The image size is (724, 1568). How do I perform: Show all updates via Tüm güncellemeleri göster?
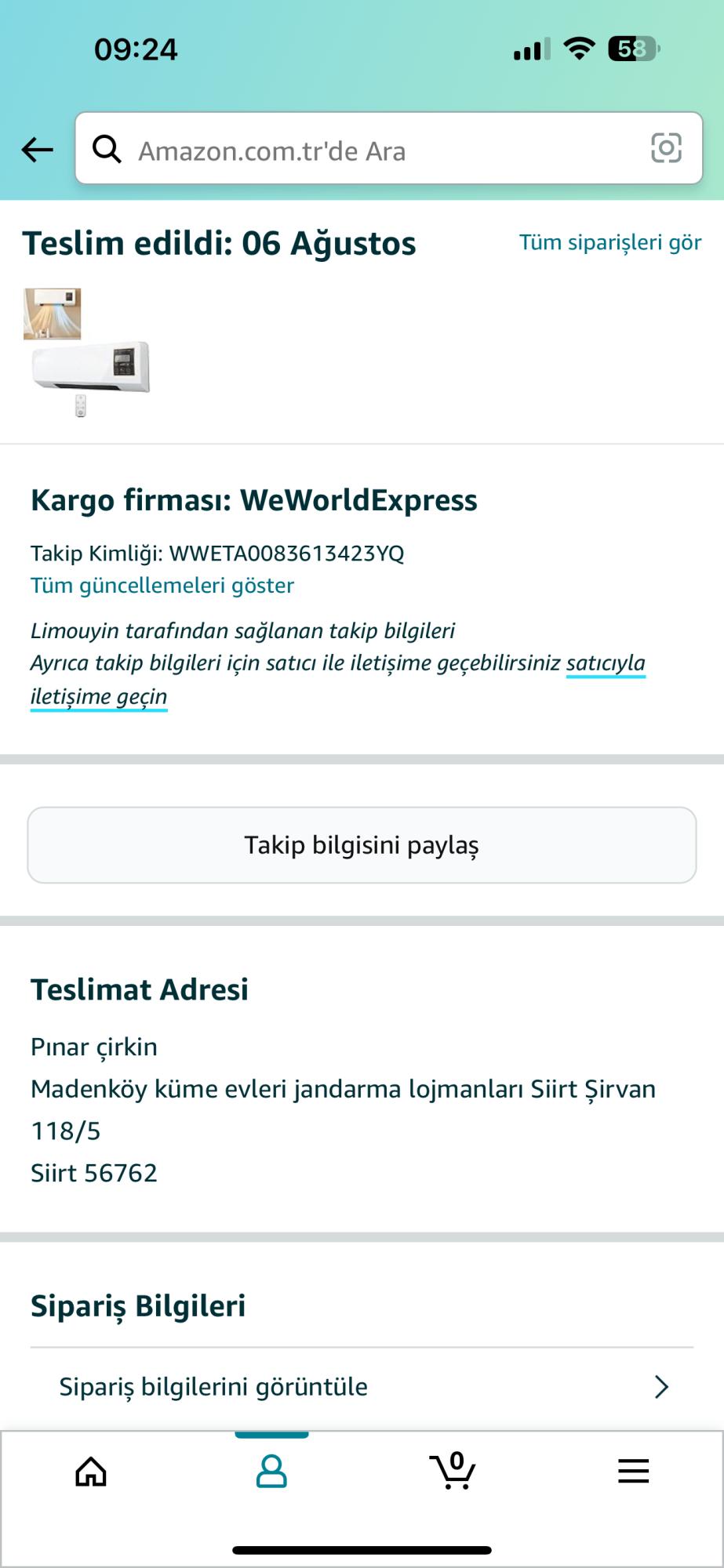coord(162,585)
